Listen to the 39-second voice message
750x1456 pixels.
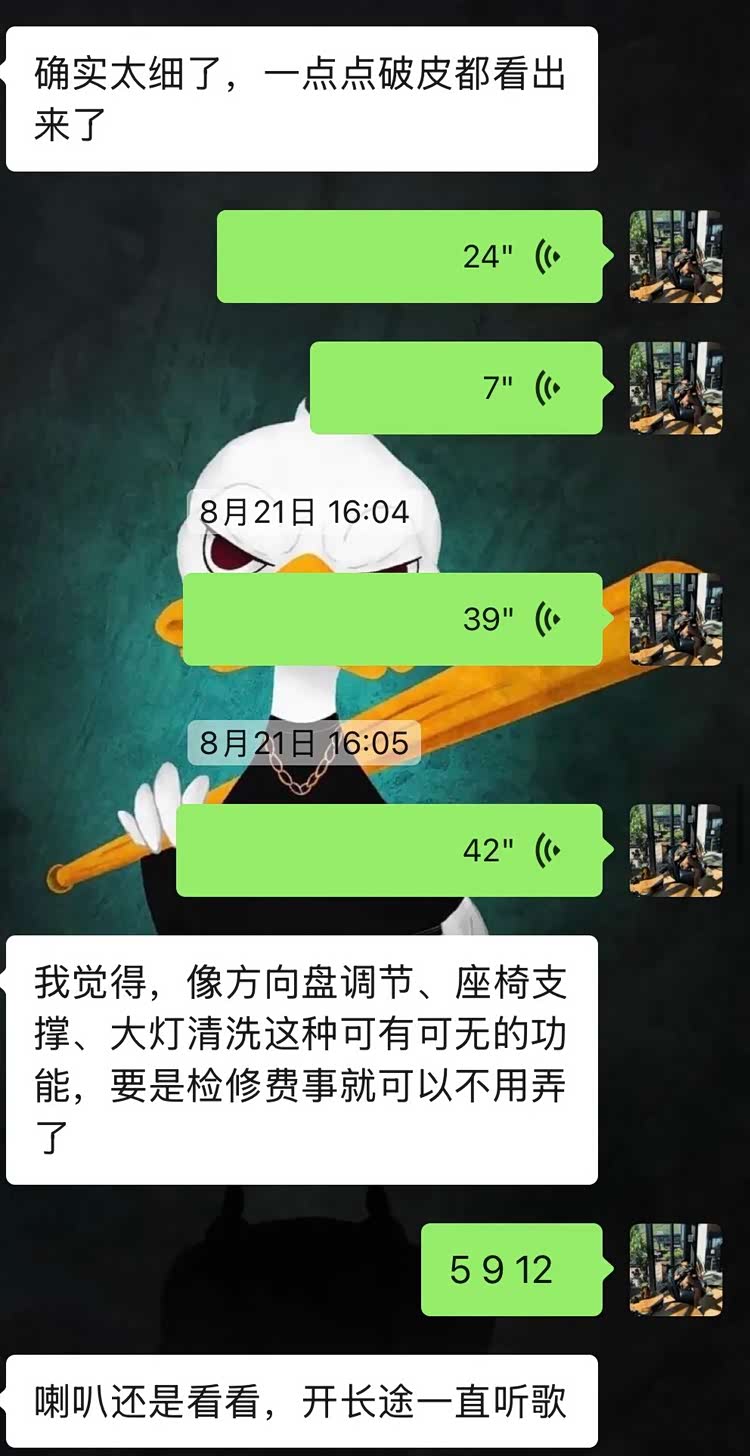click(393, 620)
